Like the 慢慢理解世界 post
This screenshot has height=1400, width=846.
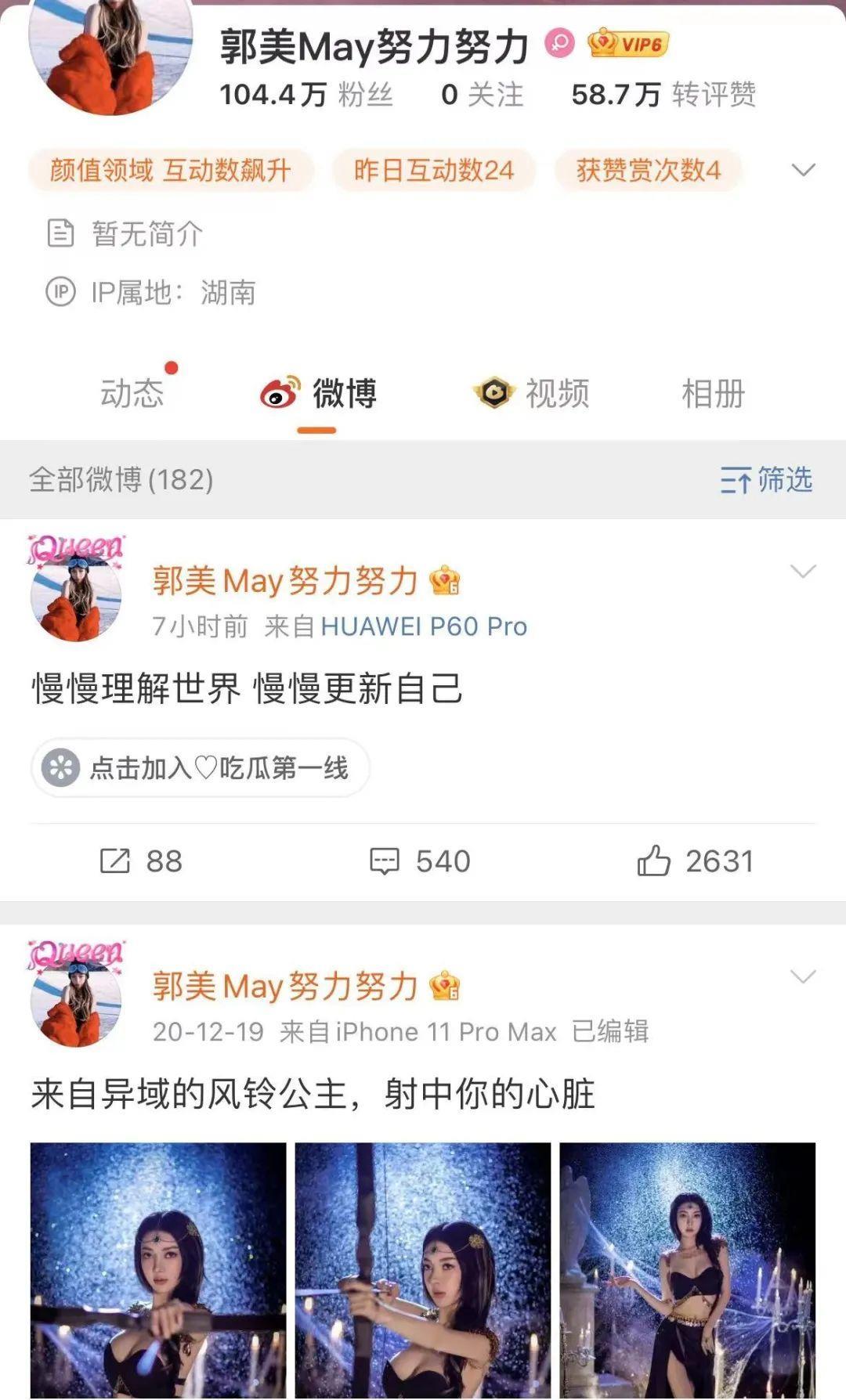(x=695, y=861)
